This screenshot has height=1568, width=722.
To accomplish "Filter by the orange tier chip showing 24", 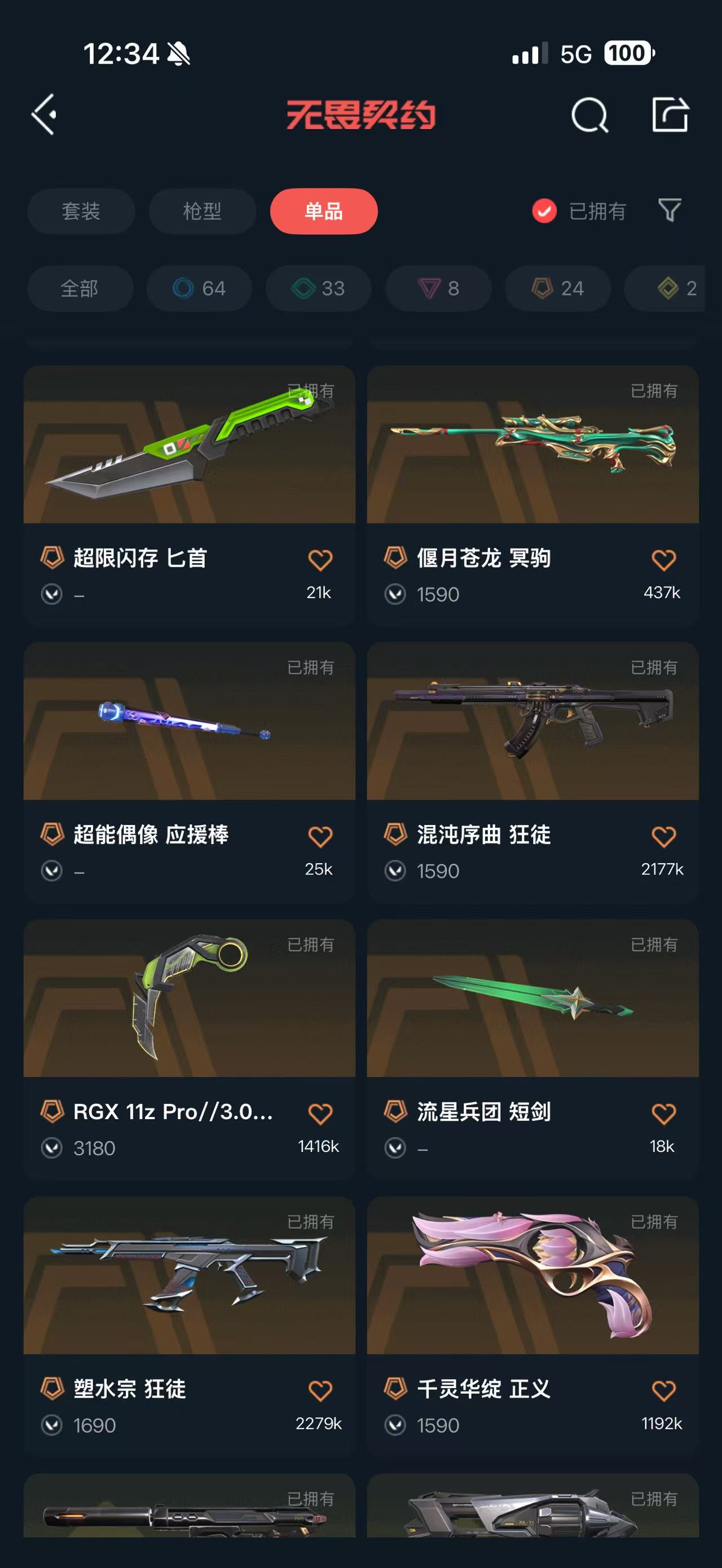I will coord(558,289).
